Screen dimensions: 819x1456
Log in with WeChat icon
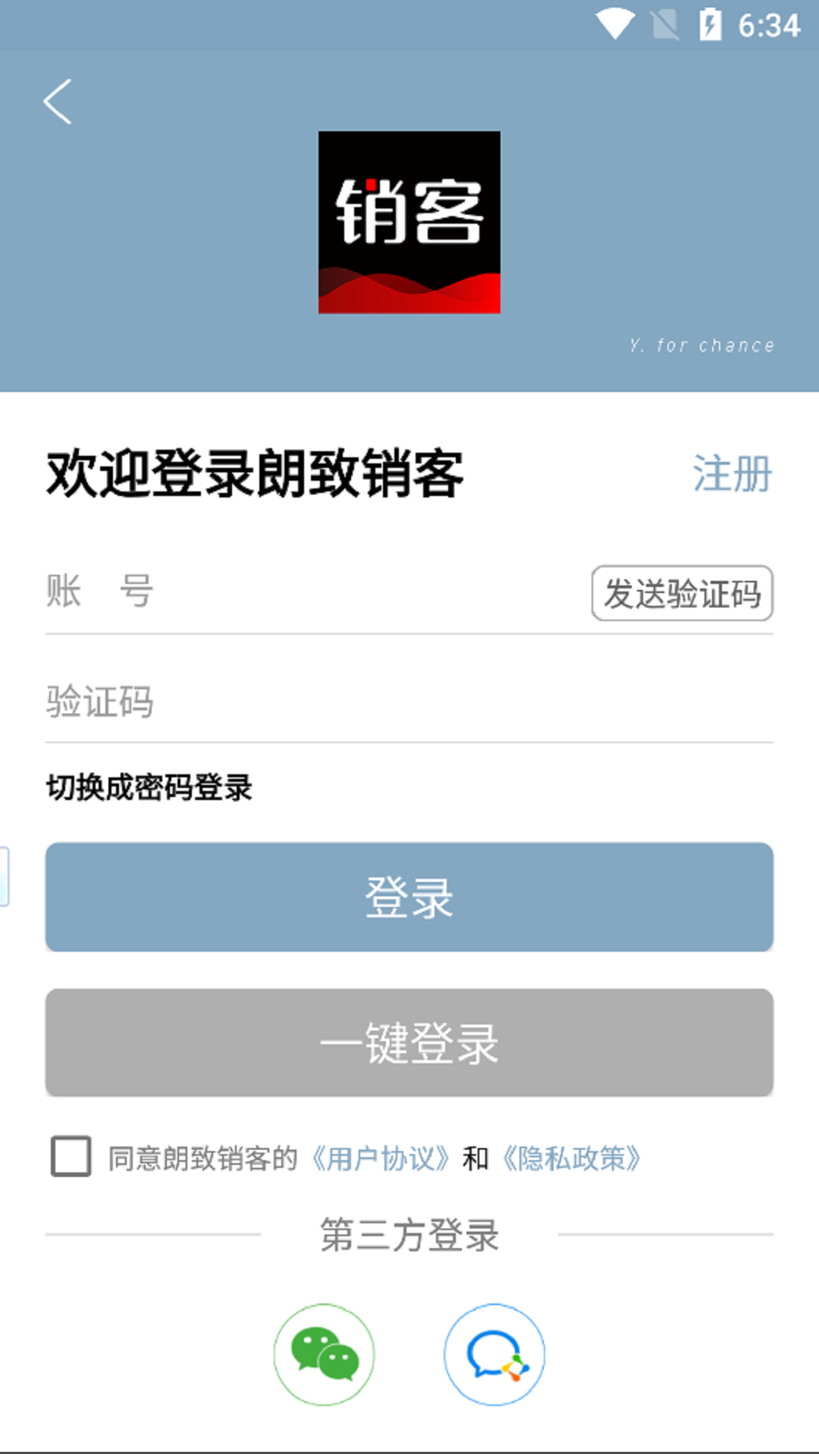(325, 1354)
